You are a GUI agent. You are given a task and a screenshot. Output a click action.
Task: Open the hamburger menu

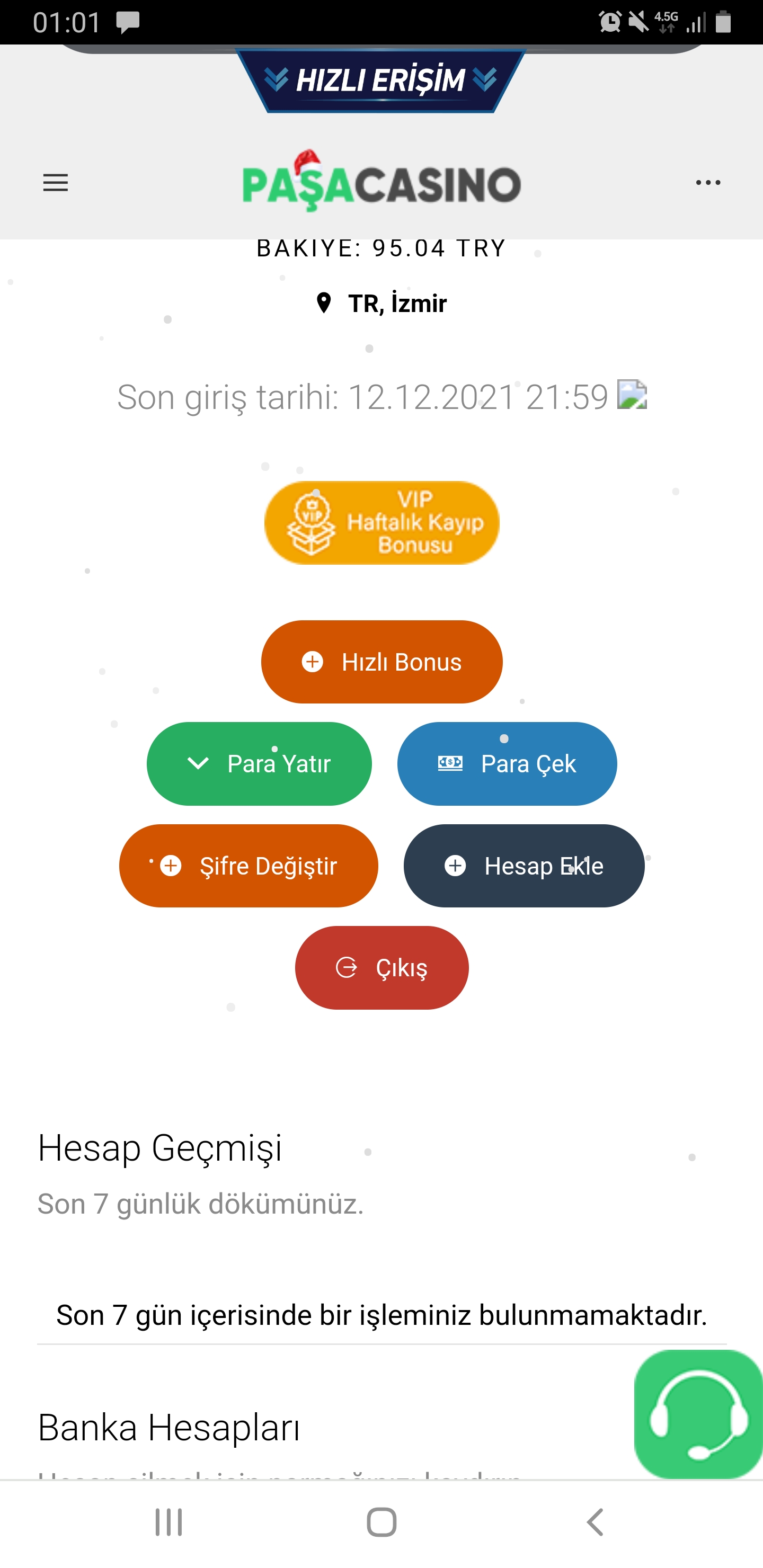tap(56, 183)
